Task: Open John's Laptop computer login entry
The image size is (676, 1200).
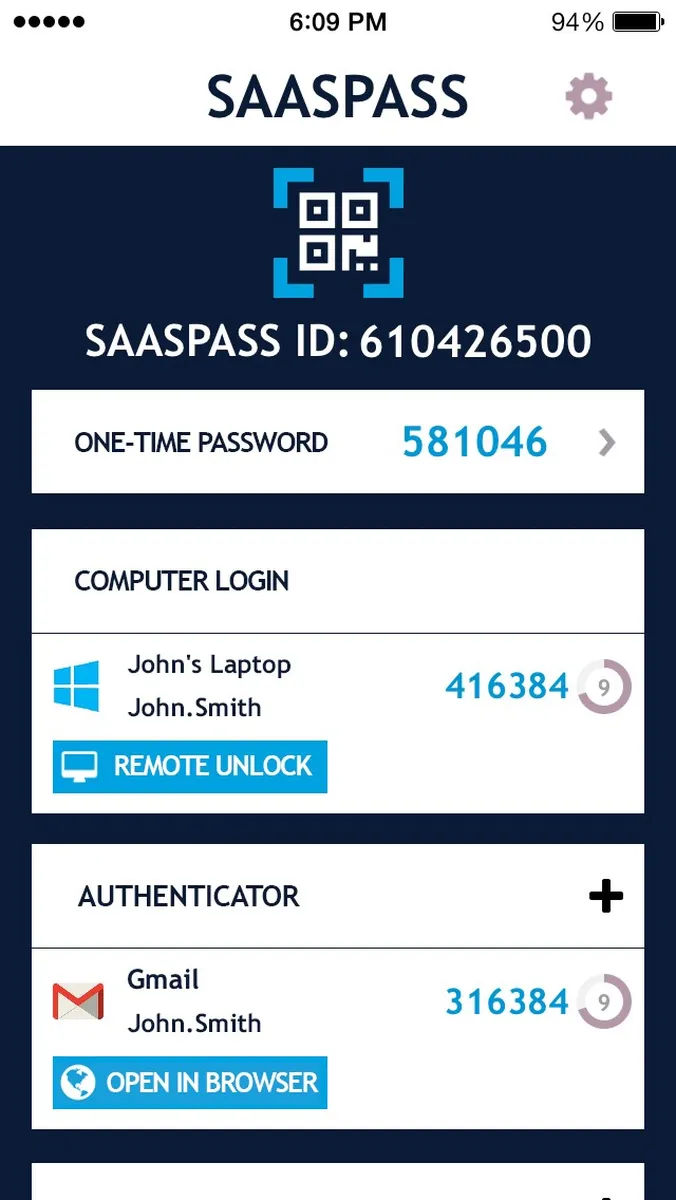Action: 209,686
